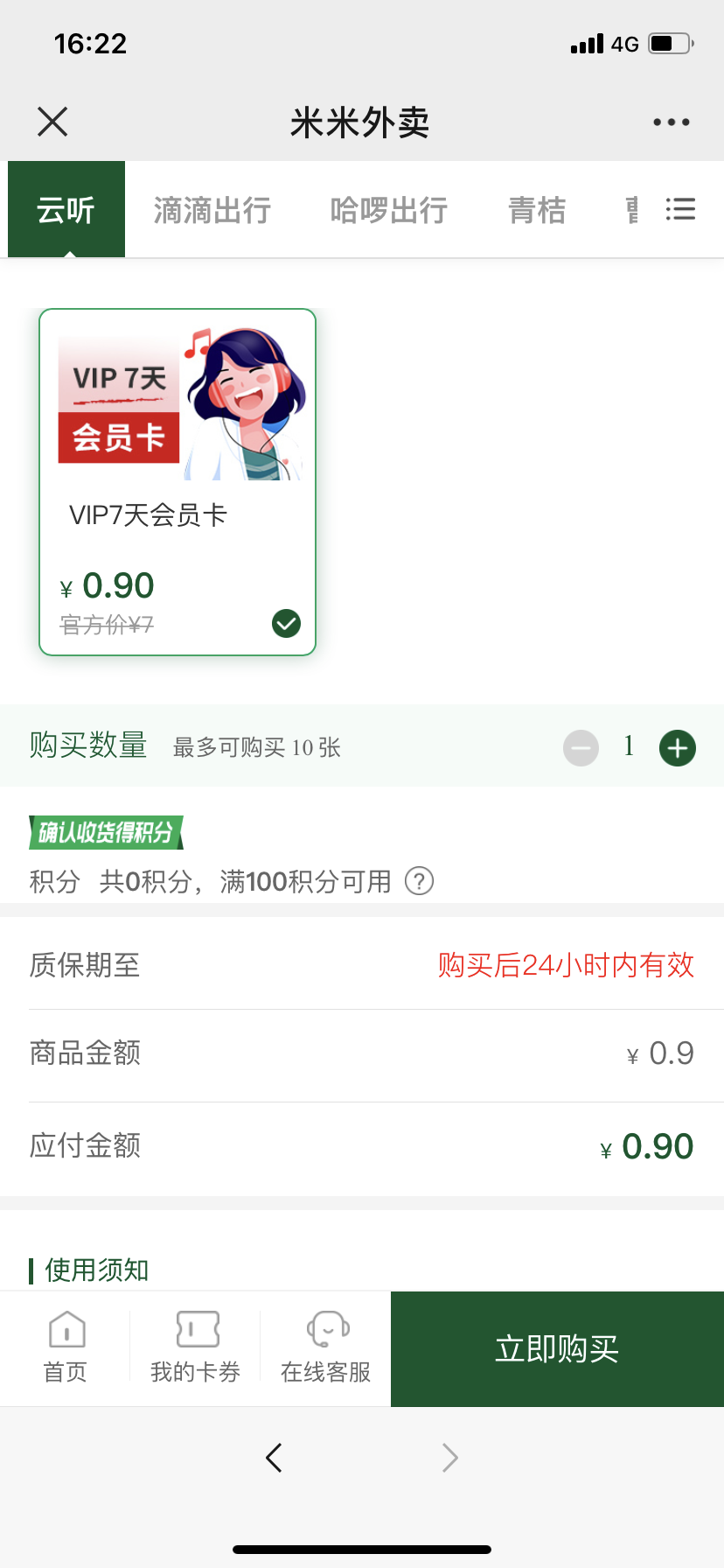
Task: Go back with the browser back arrow
Action: (x=274, y=1457)
